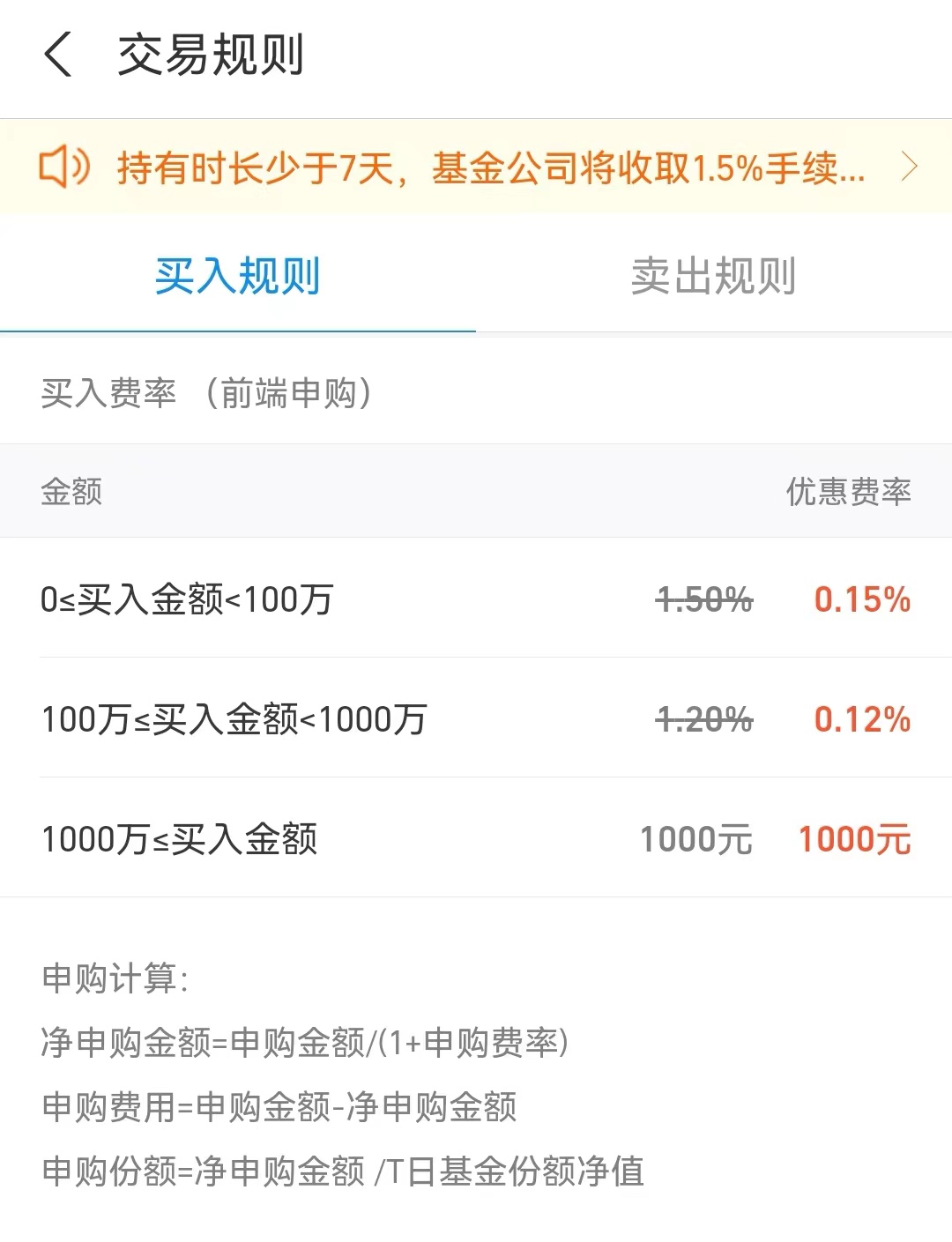Click the 1000元 flat fee value
Image resolution: width=952 pixels, height=1242 pixels.
(x=853, y=839)
